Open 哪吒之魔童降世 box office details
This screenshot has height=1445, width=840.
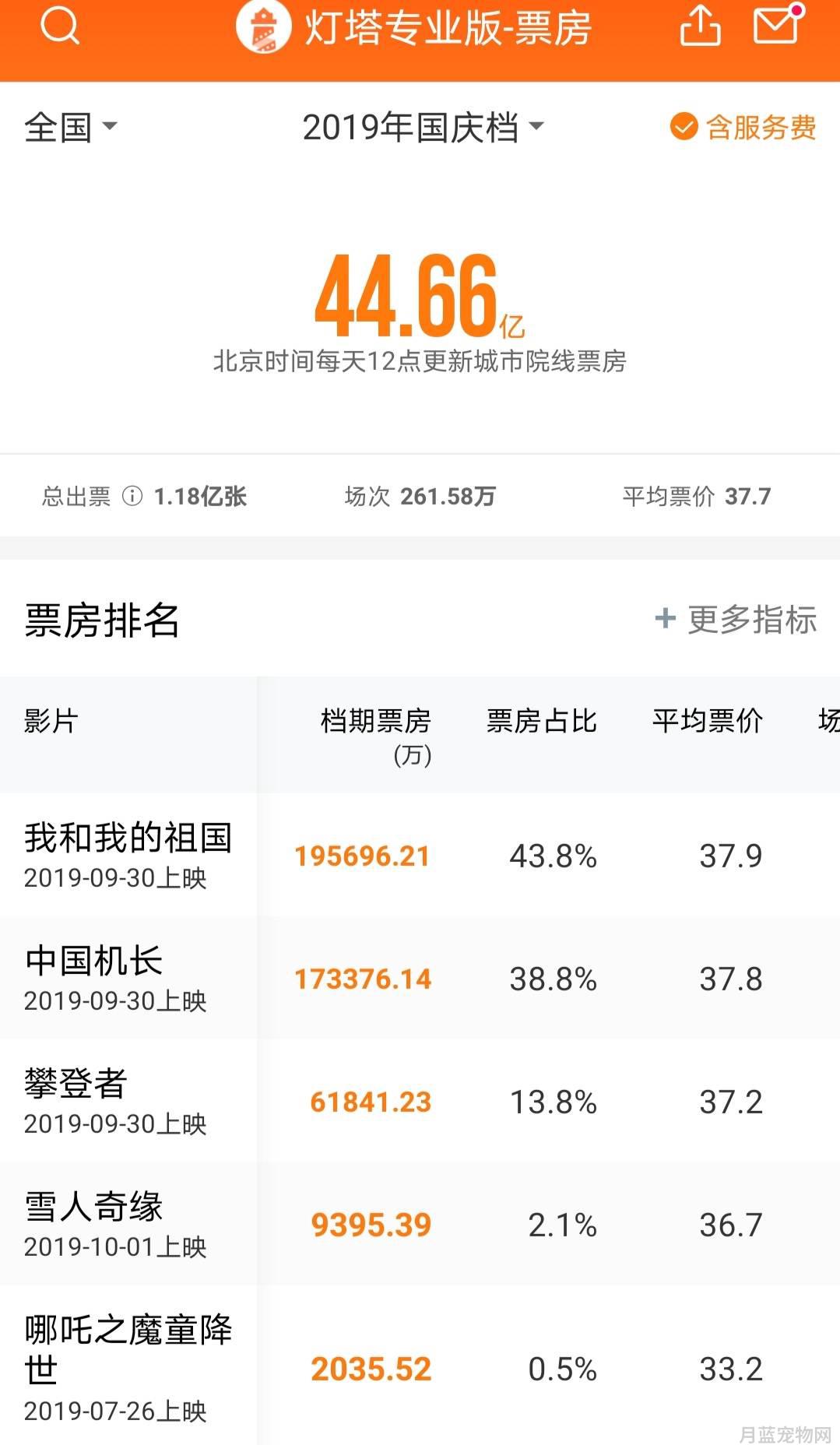[x=420, y=1366]
